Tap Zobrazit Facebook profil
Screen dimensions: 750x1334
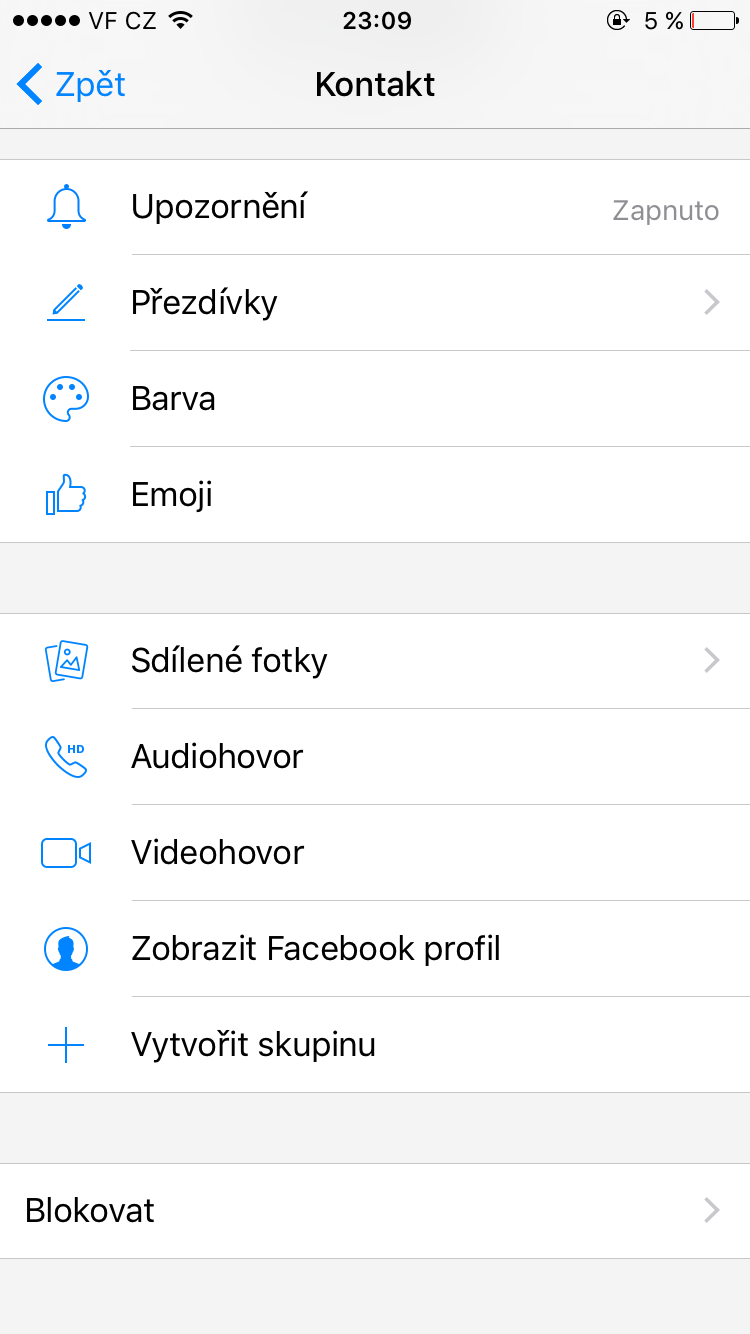(375, 949)
